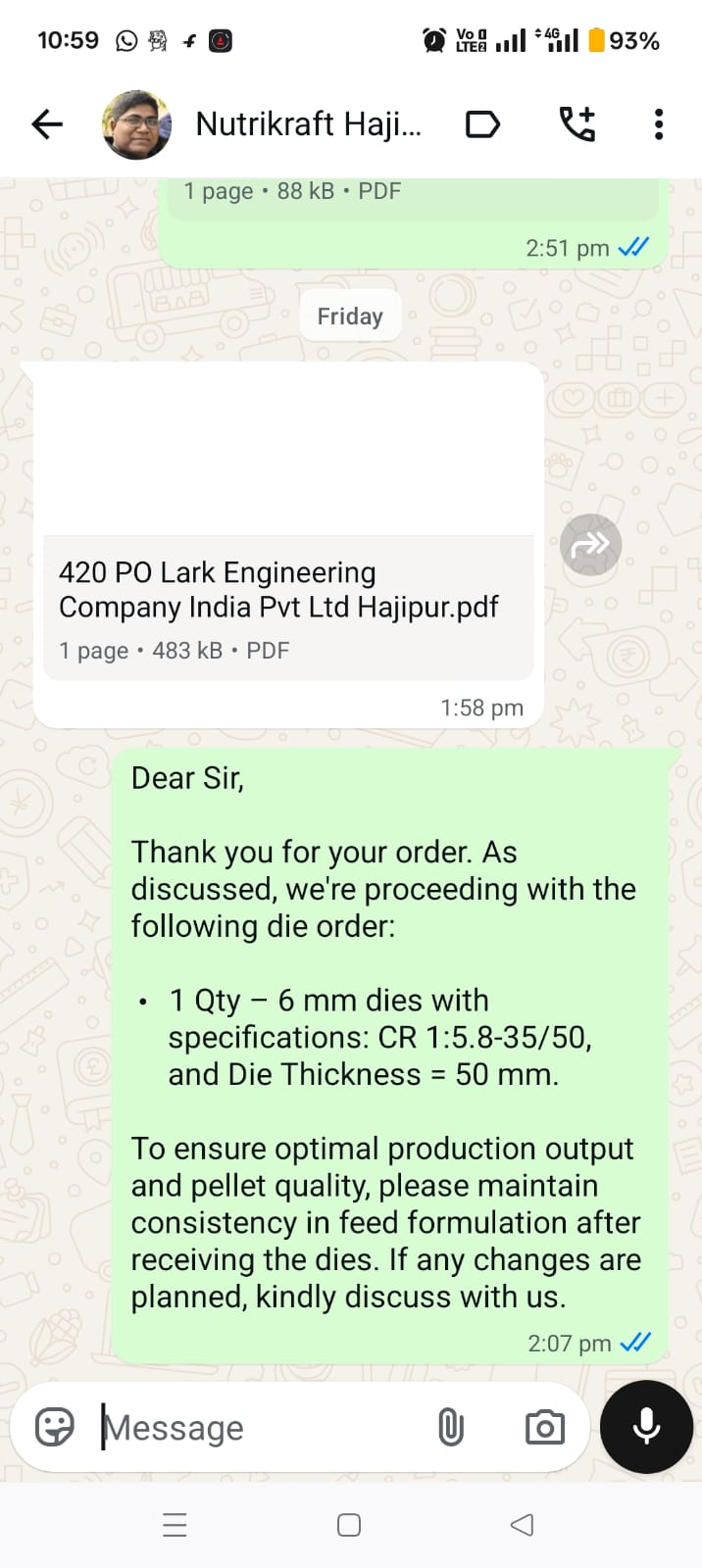
Task: Record a voice message with the microphone
Action: pyautogui.click(x=646, y=1427)
